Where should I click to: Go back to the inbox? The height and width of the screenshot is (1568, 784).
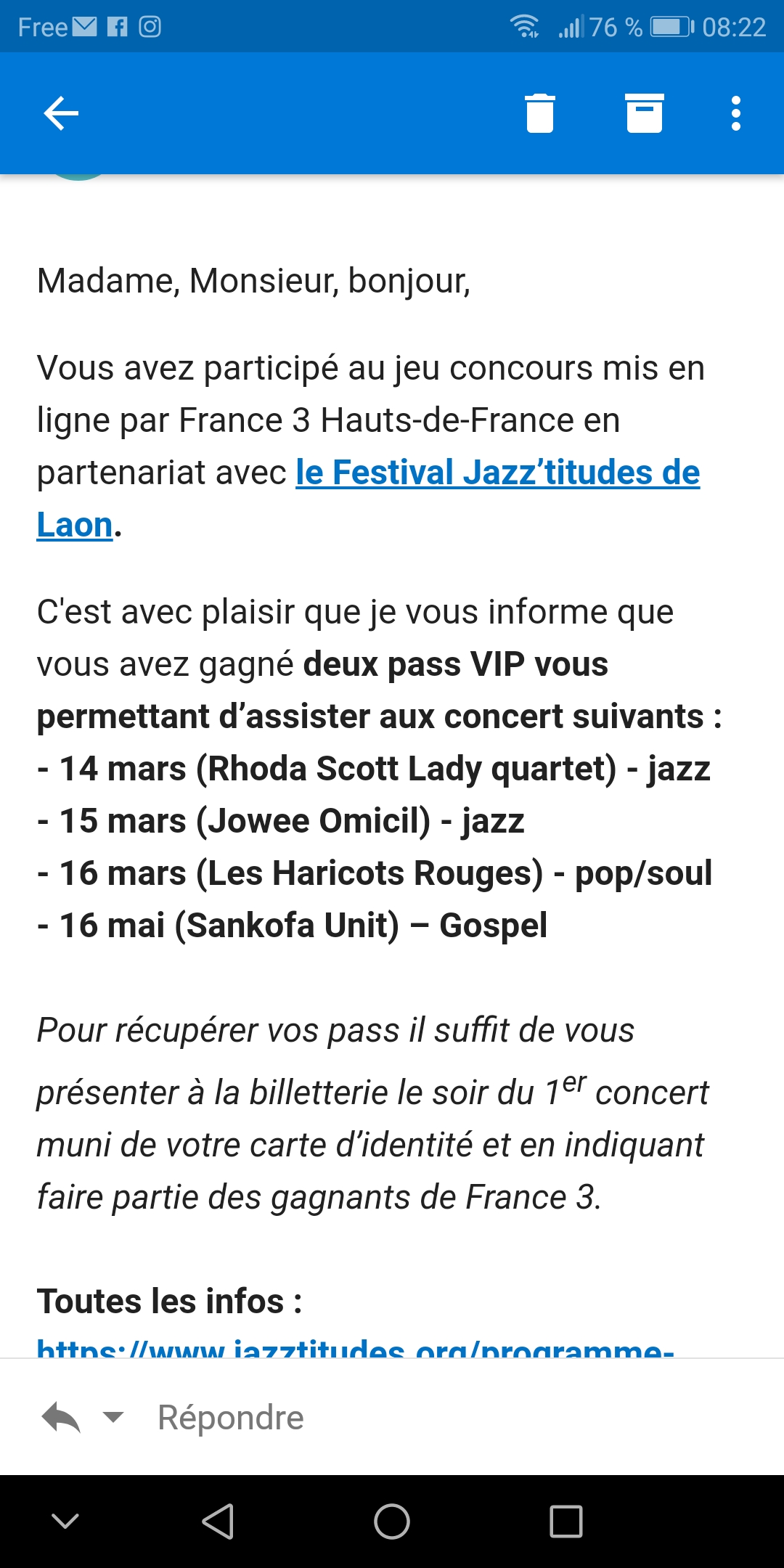pos(61,113)
